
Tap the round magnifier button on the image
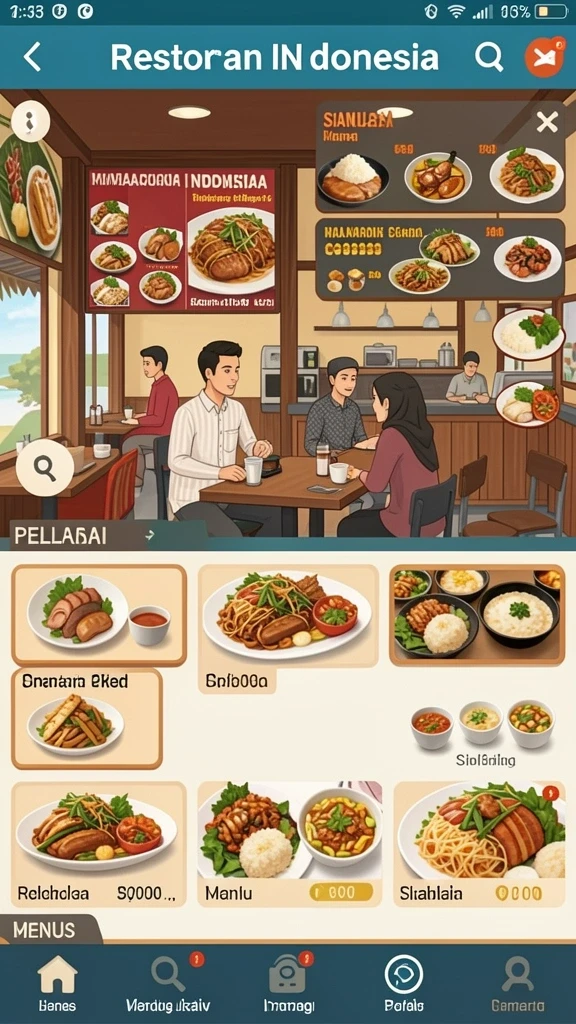coord(45,468)
